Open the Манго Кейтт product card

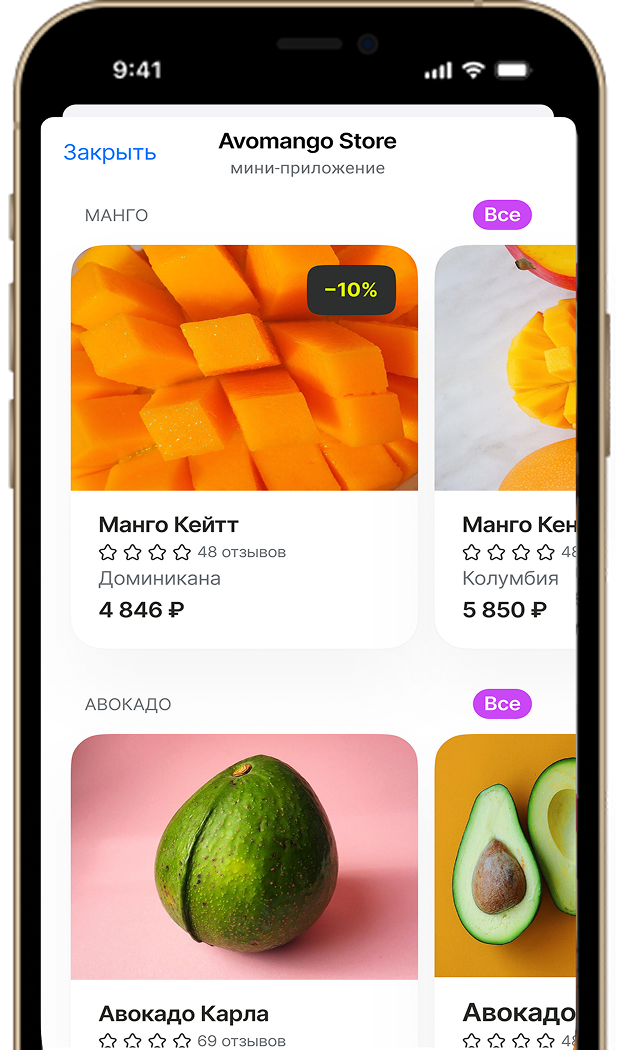(244, 445)
